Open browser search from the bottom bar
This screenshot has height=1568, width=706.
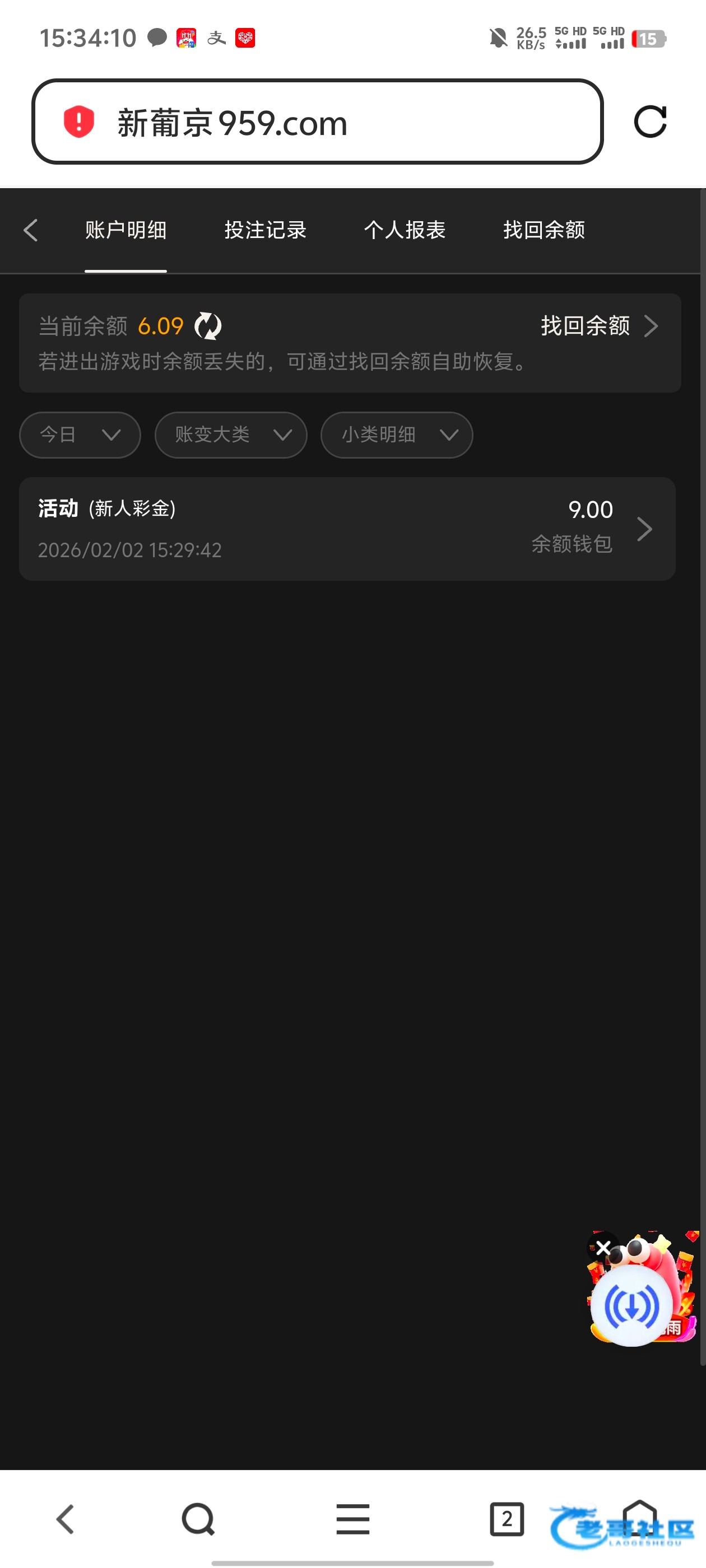coord(198,1519)
